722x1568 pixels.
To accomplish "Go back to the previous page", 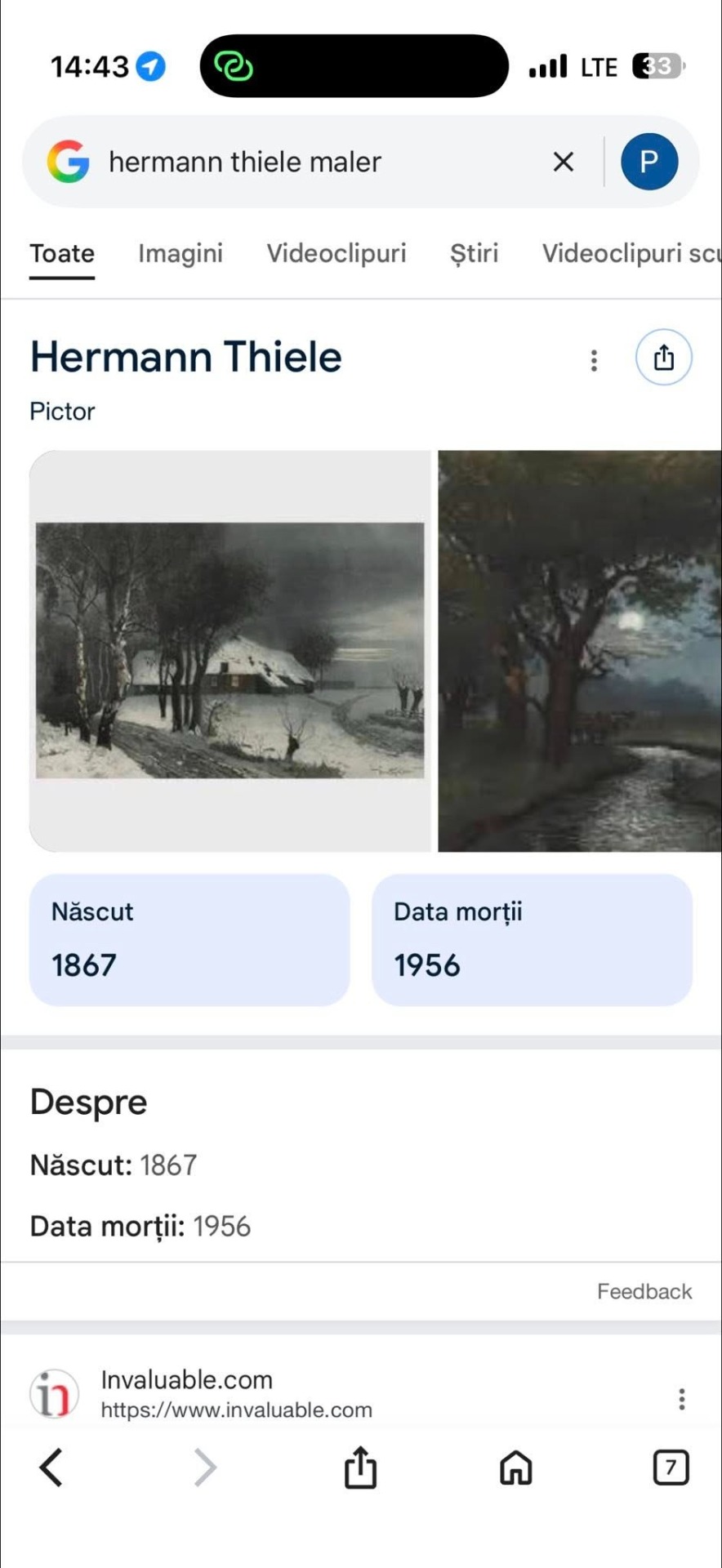I will click(x=51, y=1468).
